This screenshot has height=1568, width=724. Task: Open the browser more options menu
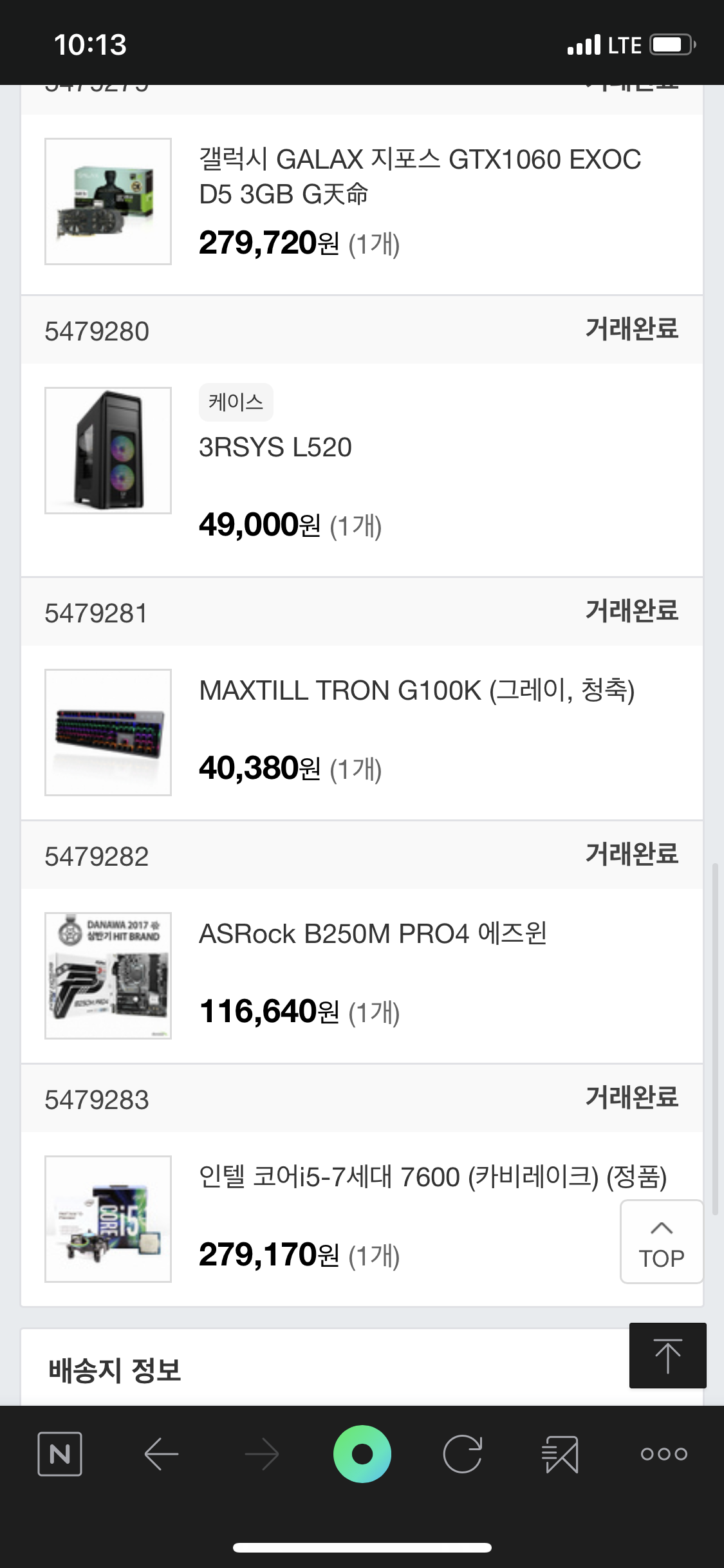pyautogui.click(x=664, y=1453)
